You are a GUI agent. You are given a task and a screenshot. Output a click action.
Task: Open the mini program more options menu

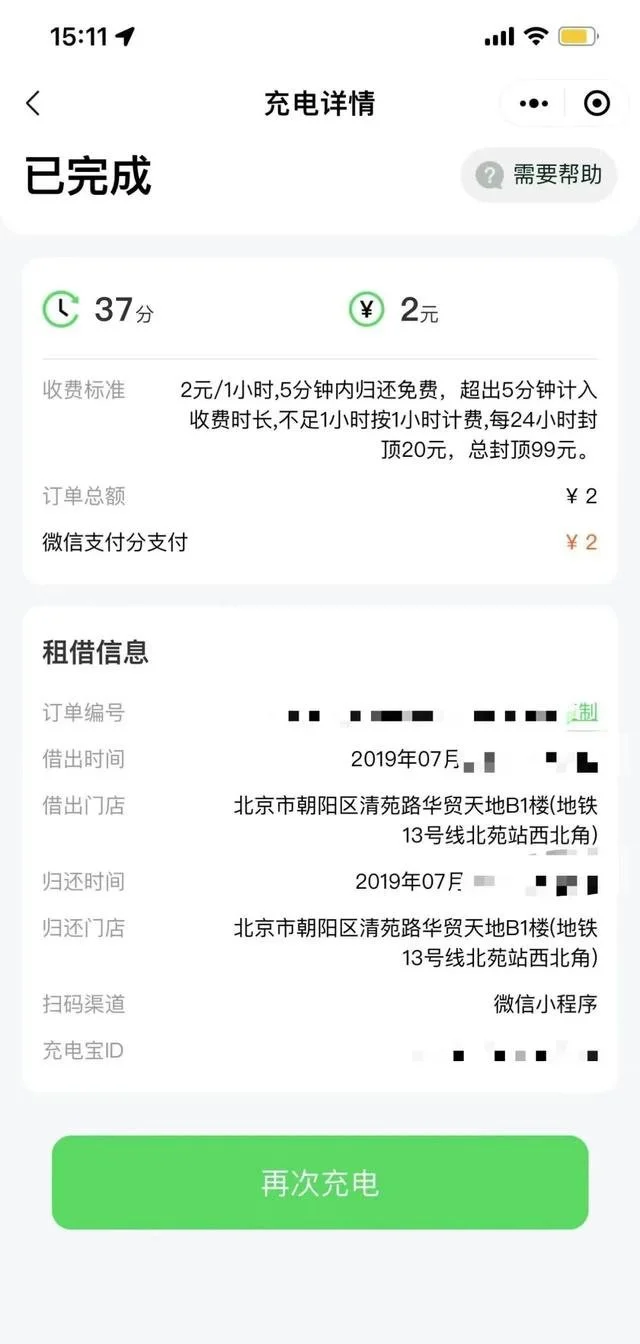534,103
